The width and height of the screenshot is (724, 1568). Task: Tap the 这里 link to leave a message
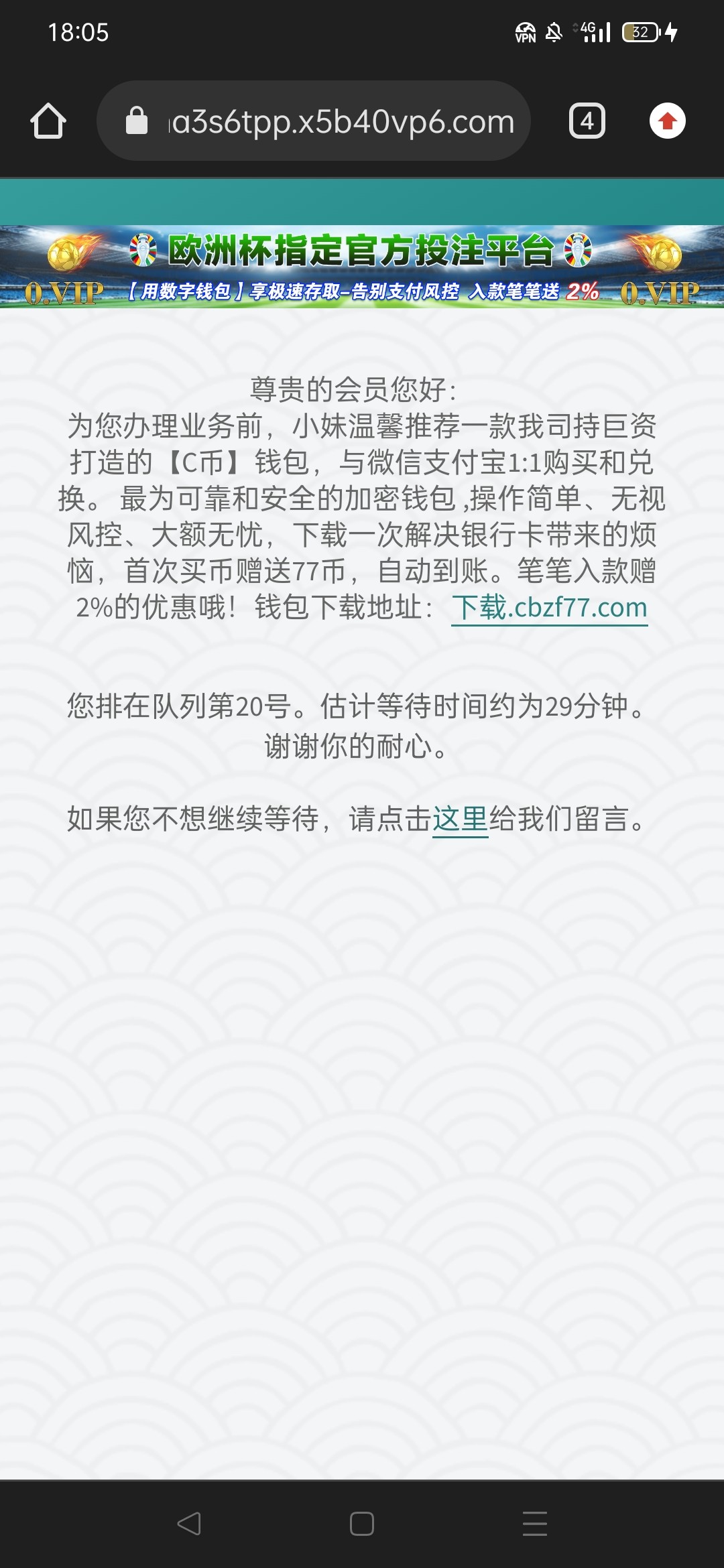click(x=460, y=819)
